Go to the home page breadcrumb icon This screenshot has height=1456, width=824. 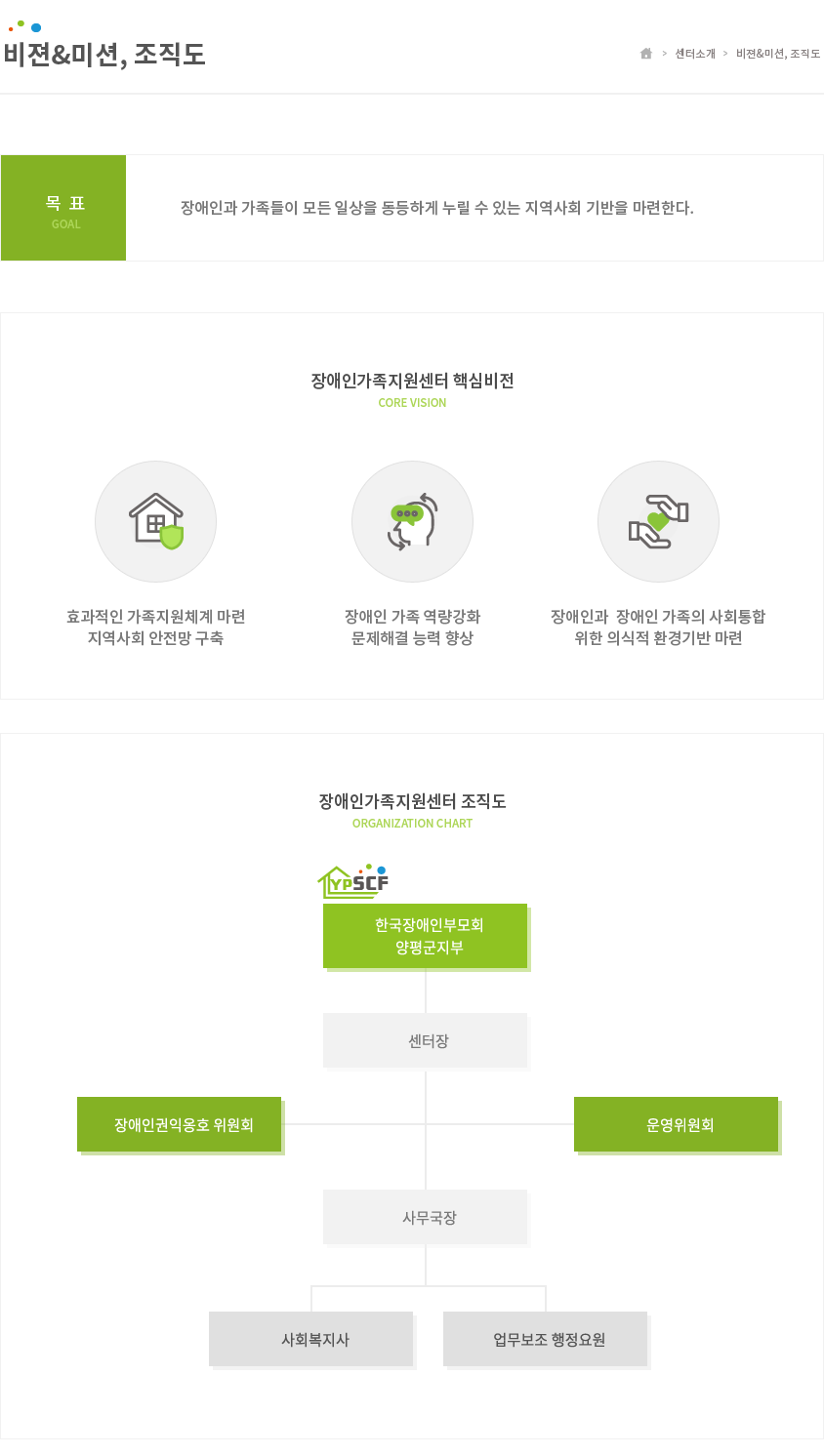(645, 54)
